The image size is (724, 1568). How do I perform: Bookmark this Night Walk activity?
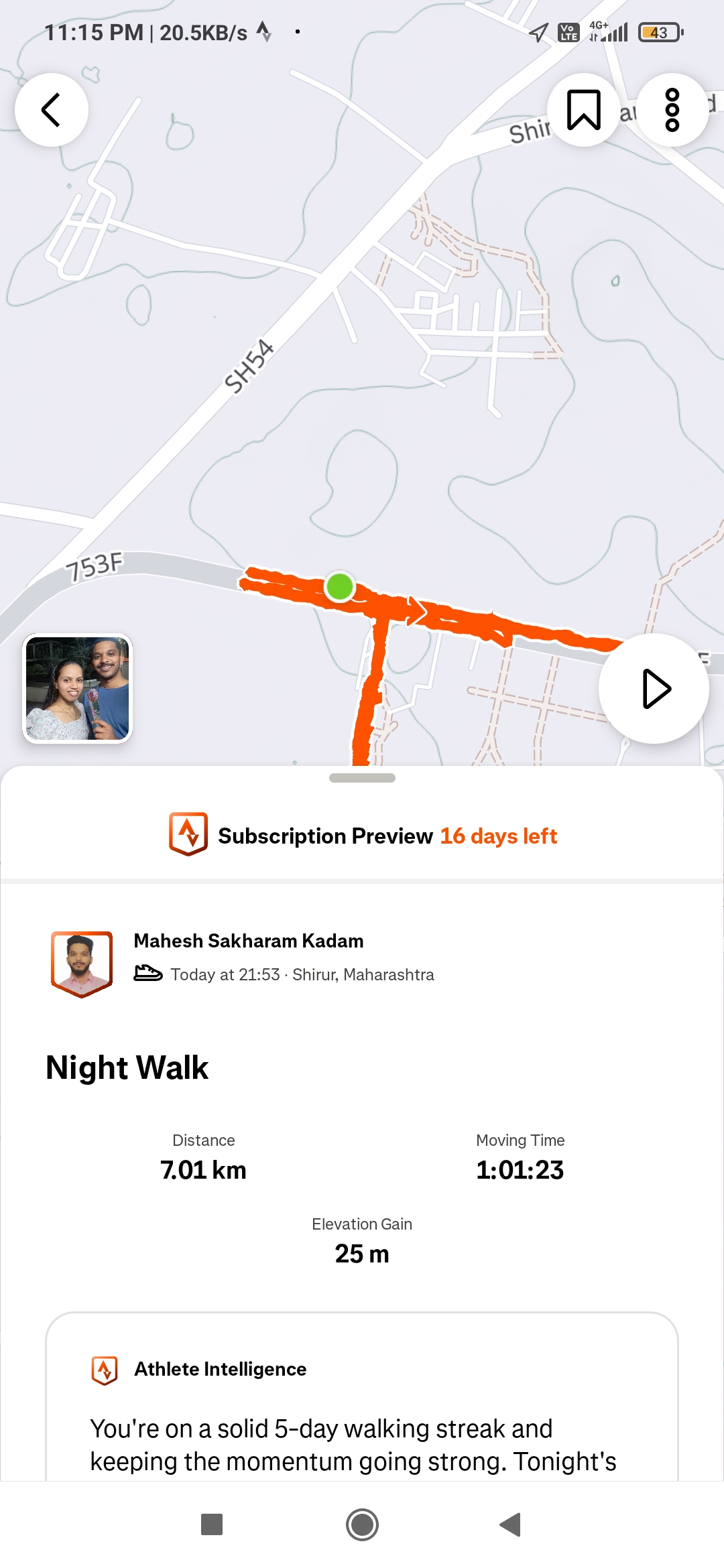[x=583, y=110]
